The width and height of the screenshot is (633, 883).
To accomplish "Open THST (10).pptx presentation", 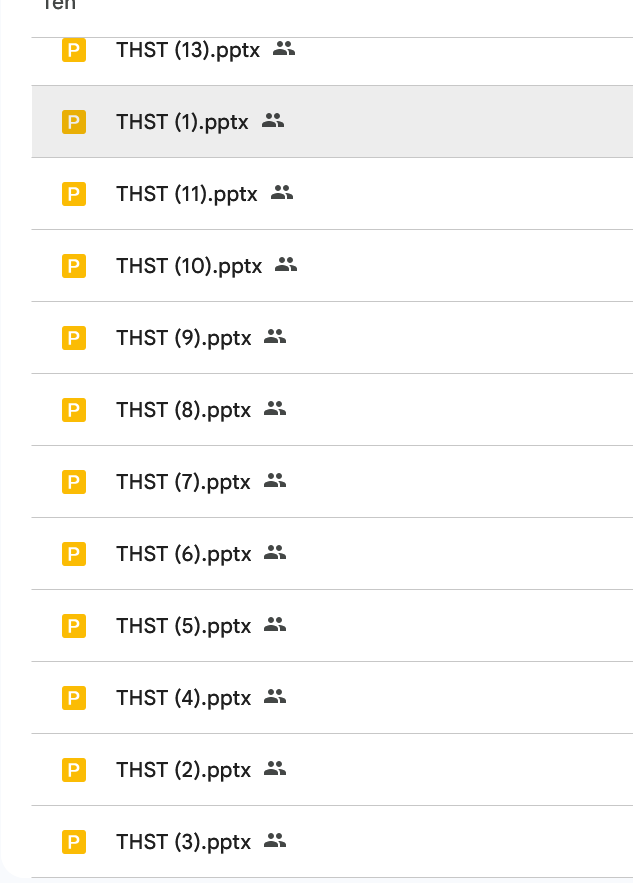I will [188, 266].
